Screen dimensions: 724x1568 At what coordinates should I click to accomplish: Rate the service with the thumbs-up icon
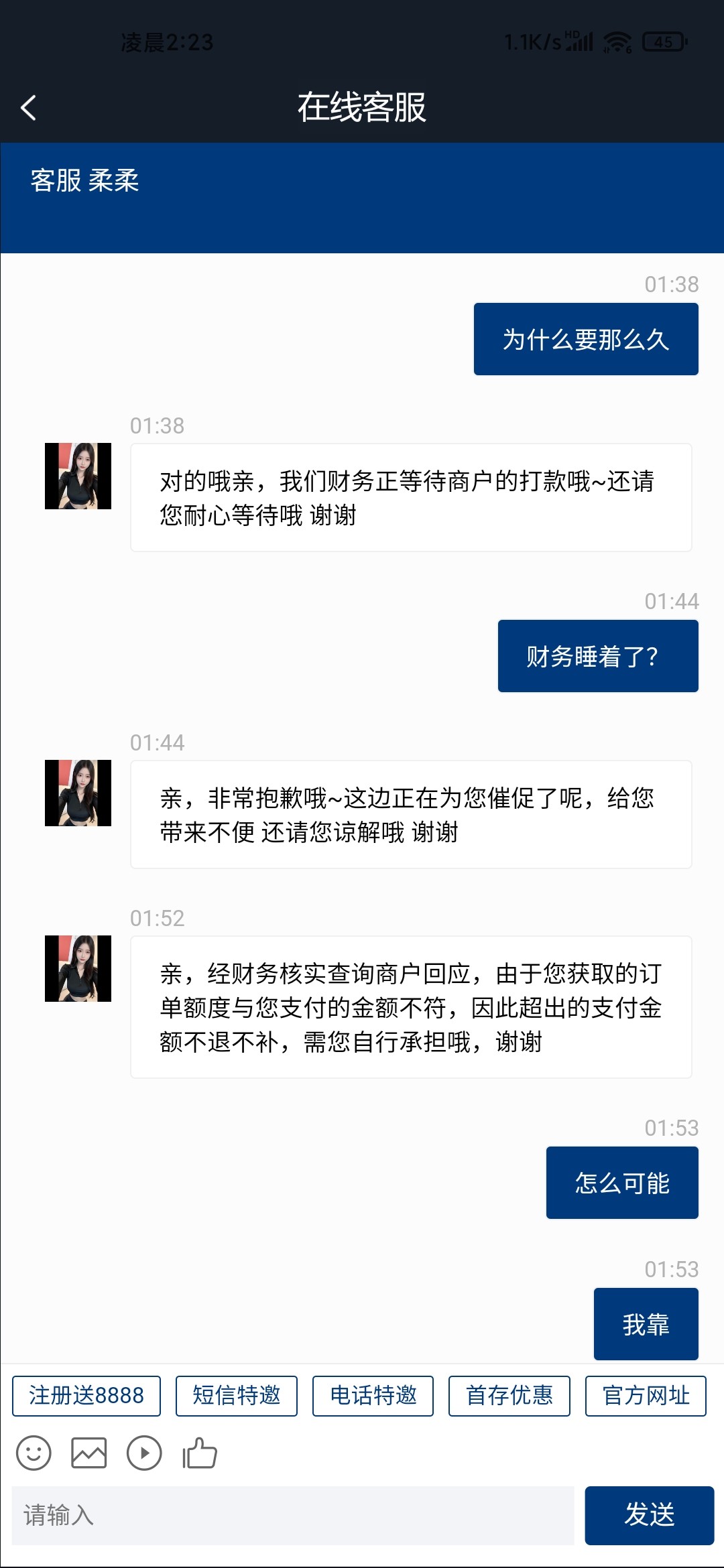[200, 1453]
